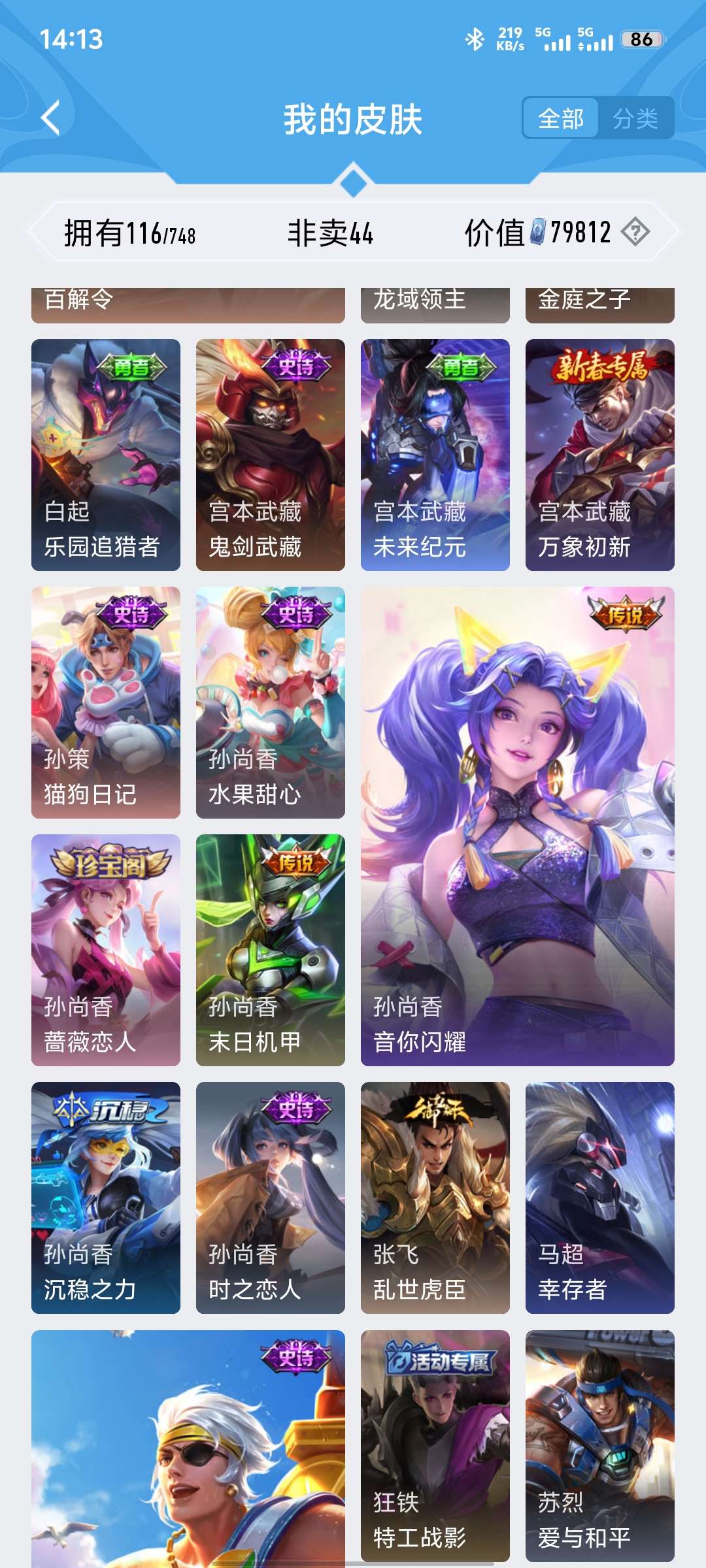Tap 宫本武藏 万象初新 skin
This screenshot has width=706, height=1568.
click(x=600, y=455)
